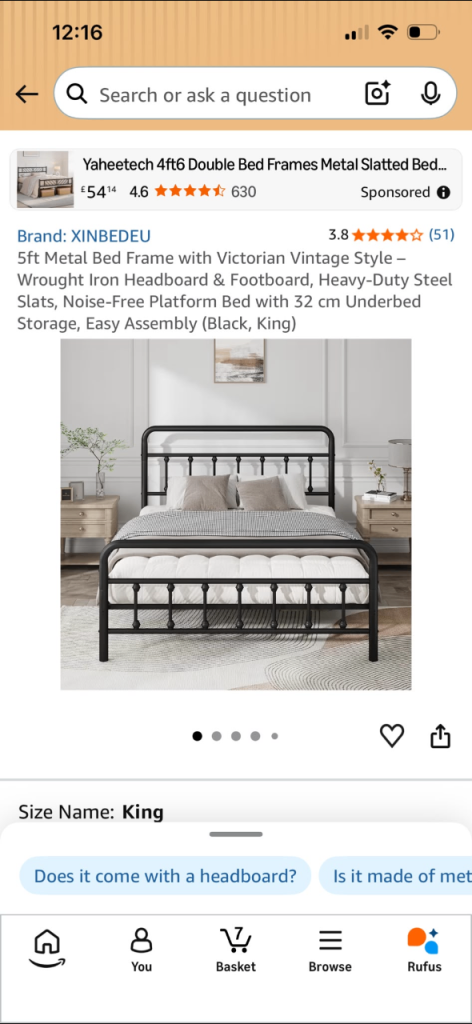The width and height of the screenshot is (472, 1024).
Task: Share this product
Action: 441,736
